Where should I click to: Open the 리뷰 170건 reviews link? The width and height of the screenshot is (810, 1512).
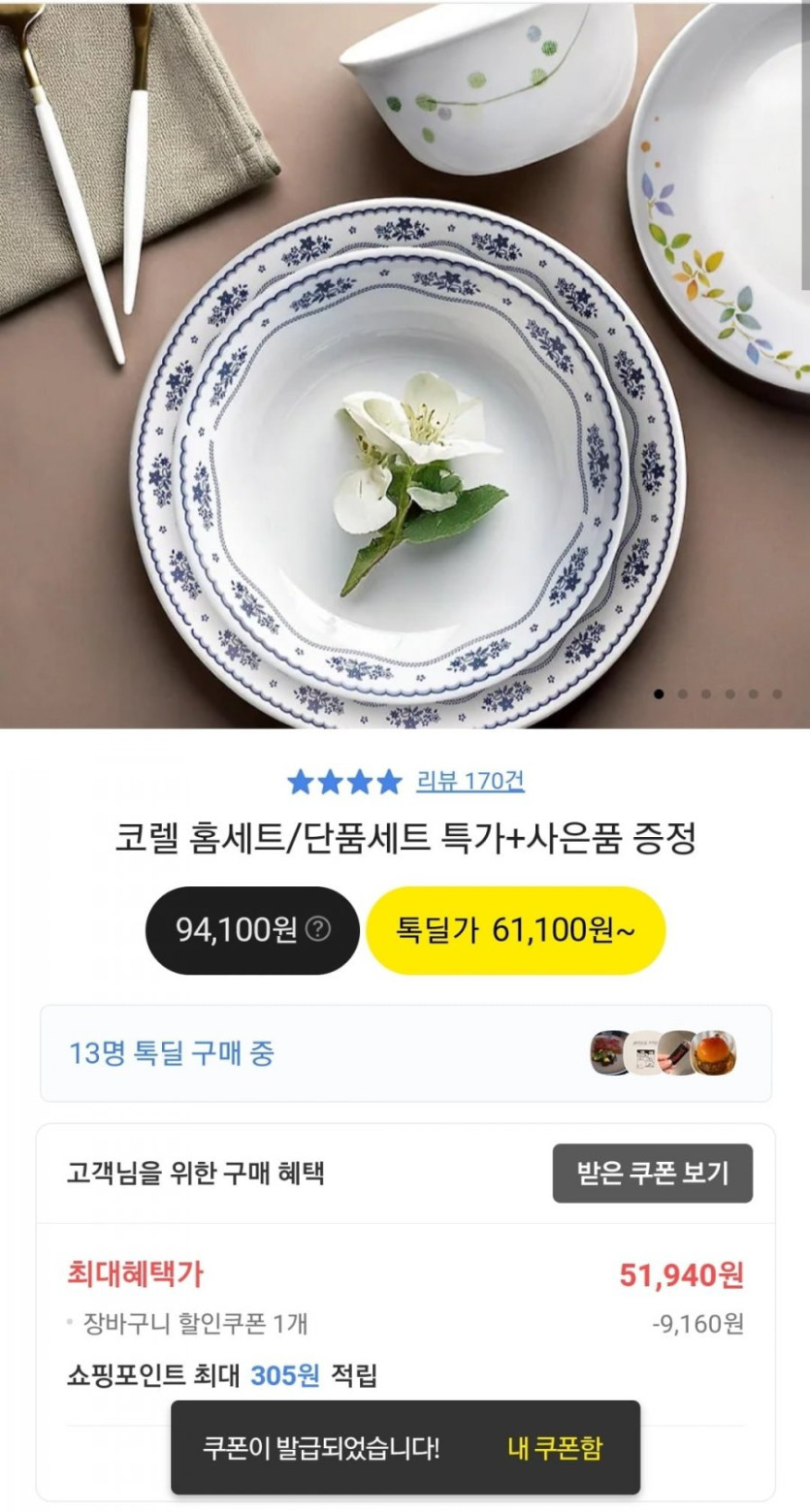[x=470, y=781]
